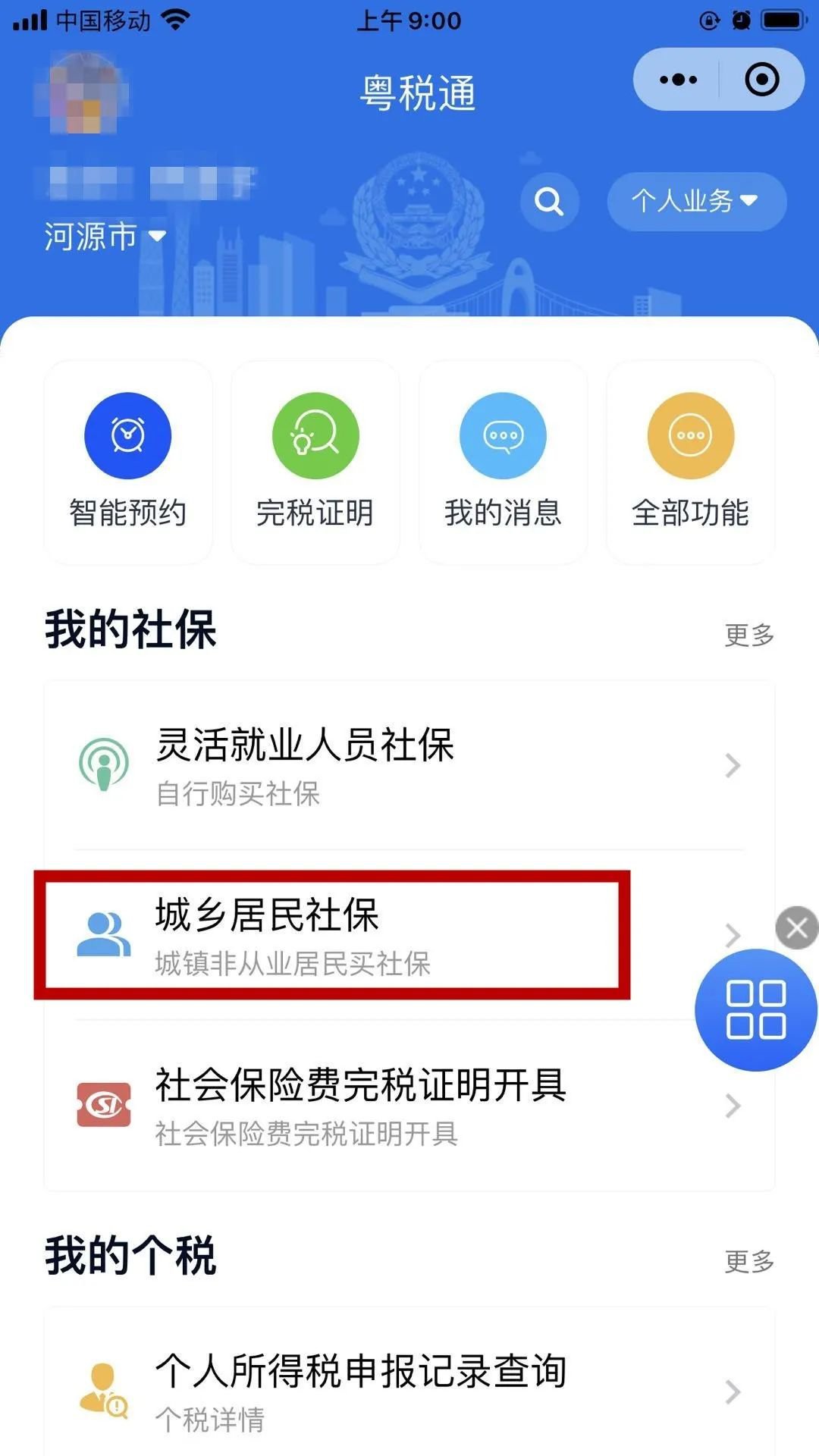
Task: Select 城乡居民社保 row
Action: tap(332, 935)
